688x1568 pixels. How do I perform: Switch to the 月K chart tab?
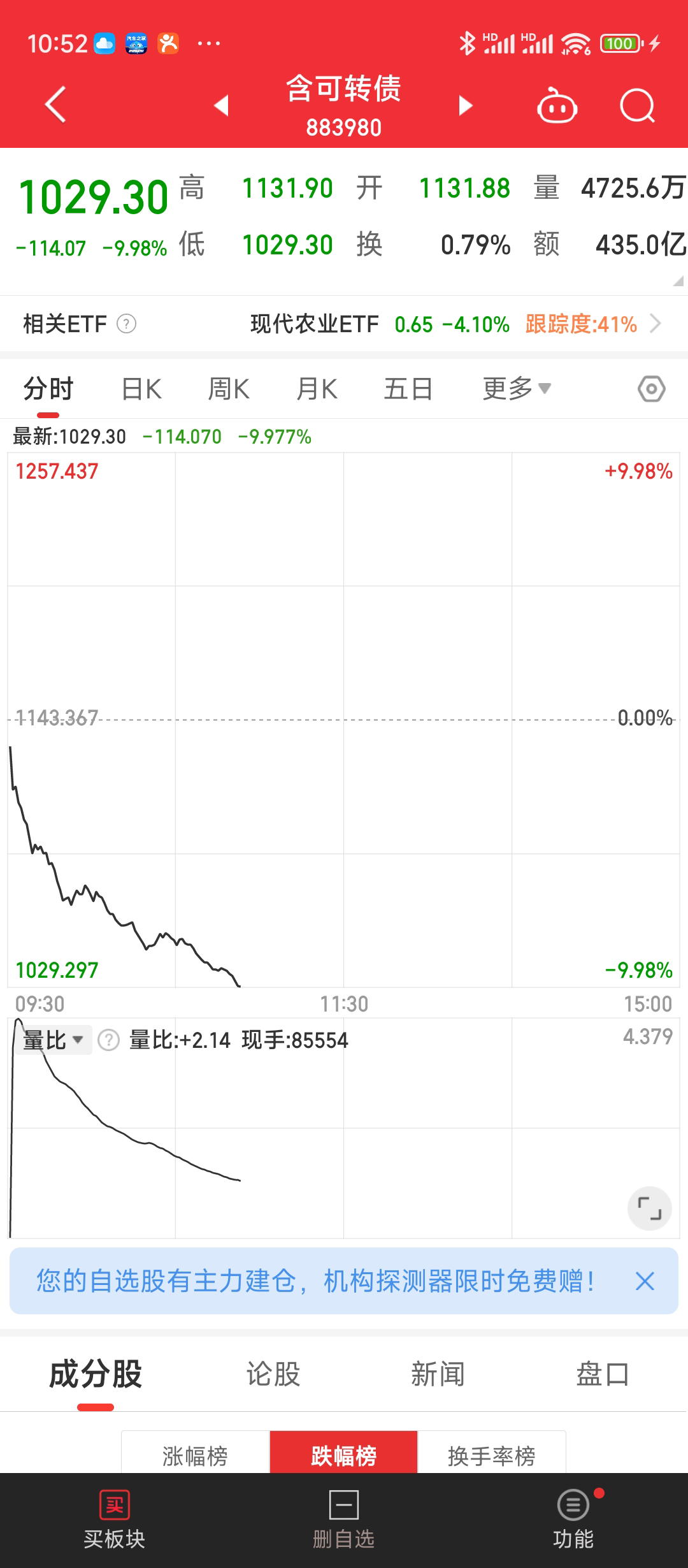[317, 389]
